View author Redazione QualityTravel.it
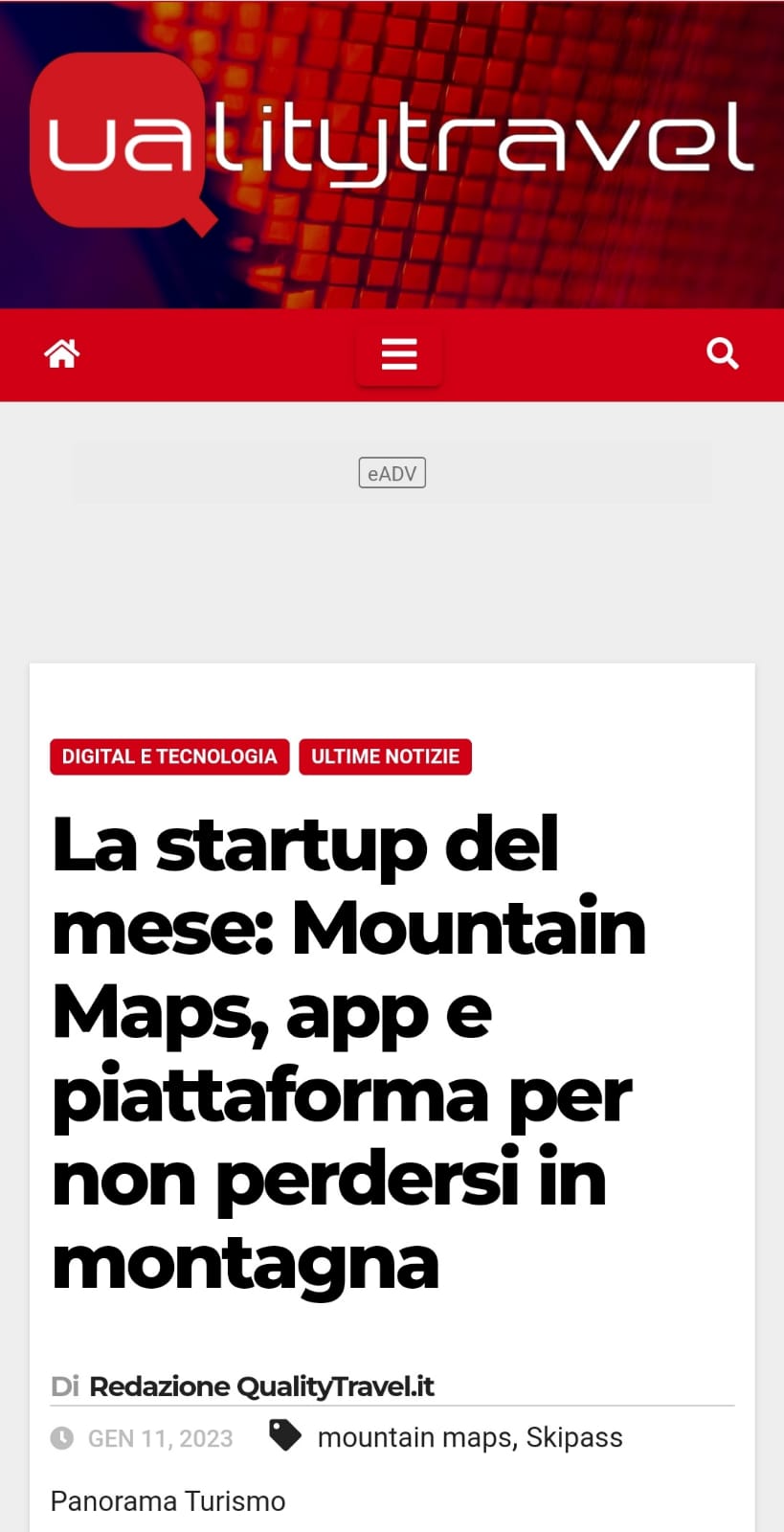Viewport: 784px width, 1532px height. tap(261, 1386)
